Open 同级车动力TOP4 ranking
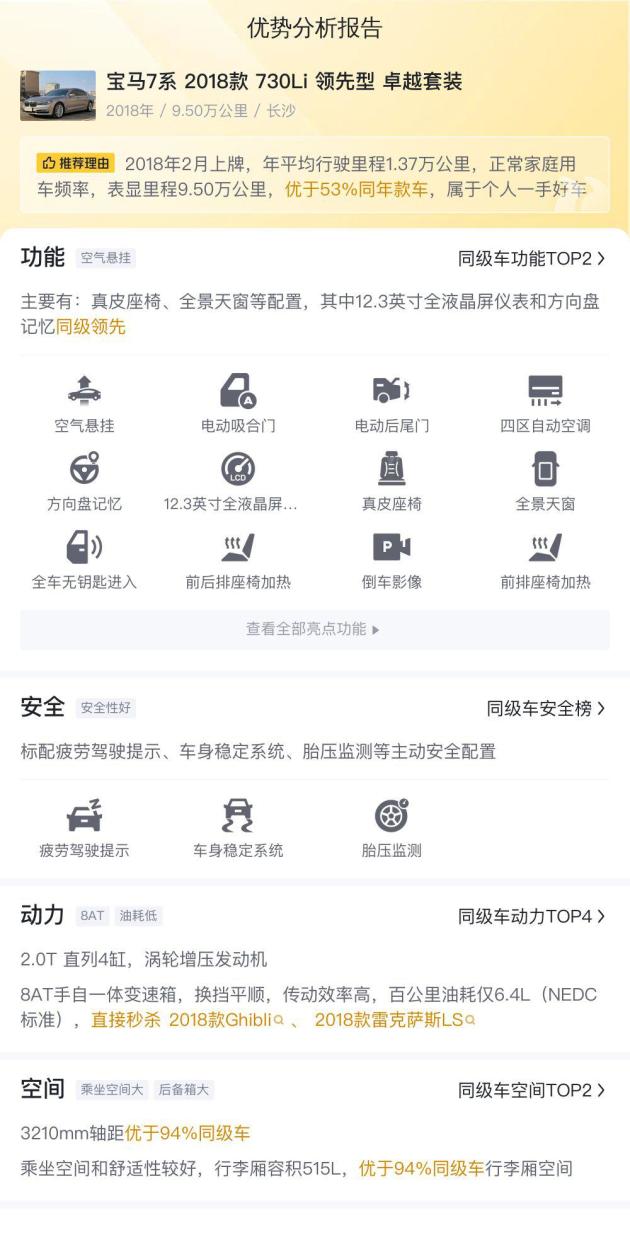Viewport: 630px width, 1259px height. pyautogui.click(x=531, y=916)
